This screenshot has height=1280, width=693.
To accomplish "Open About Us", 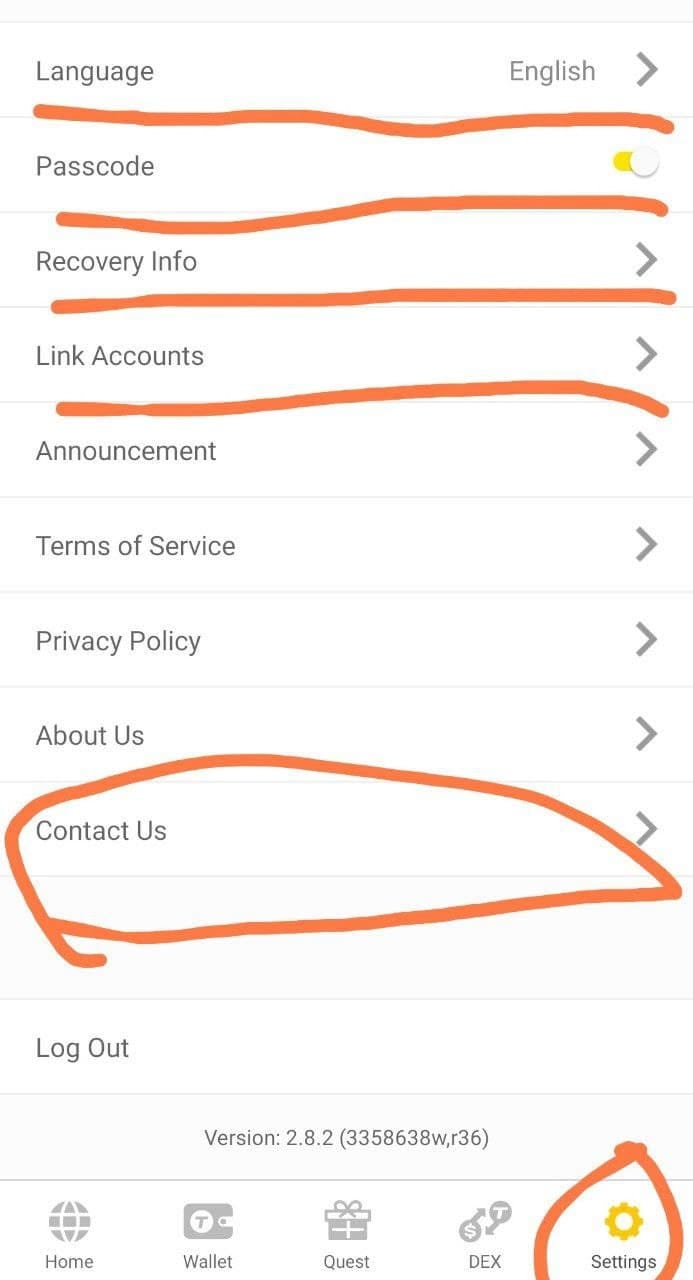I will [346, 735].
